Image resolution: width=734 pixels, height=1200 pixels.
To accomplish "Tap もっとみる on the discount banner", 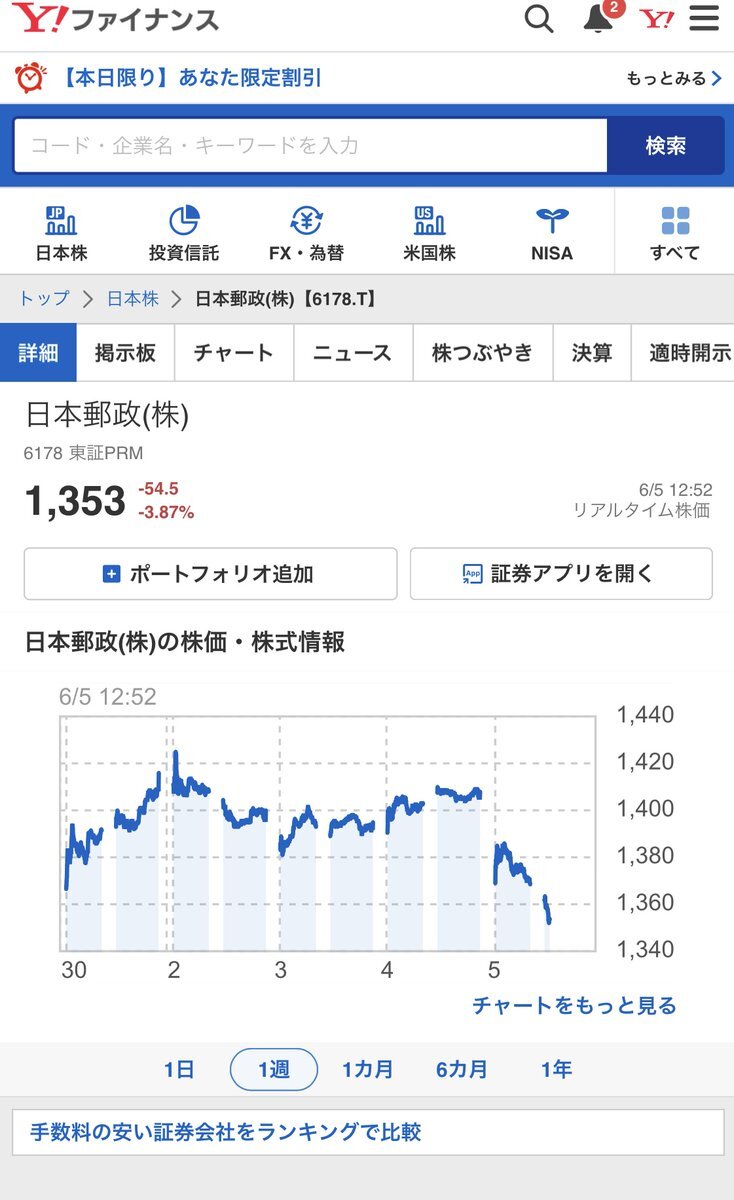I will pyautogui.click(x=673, y=78).
